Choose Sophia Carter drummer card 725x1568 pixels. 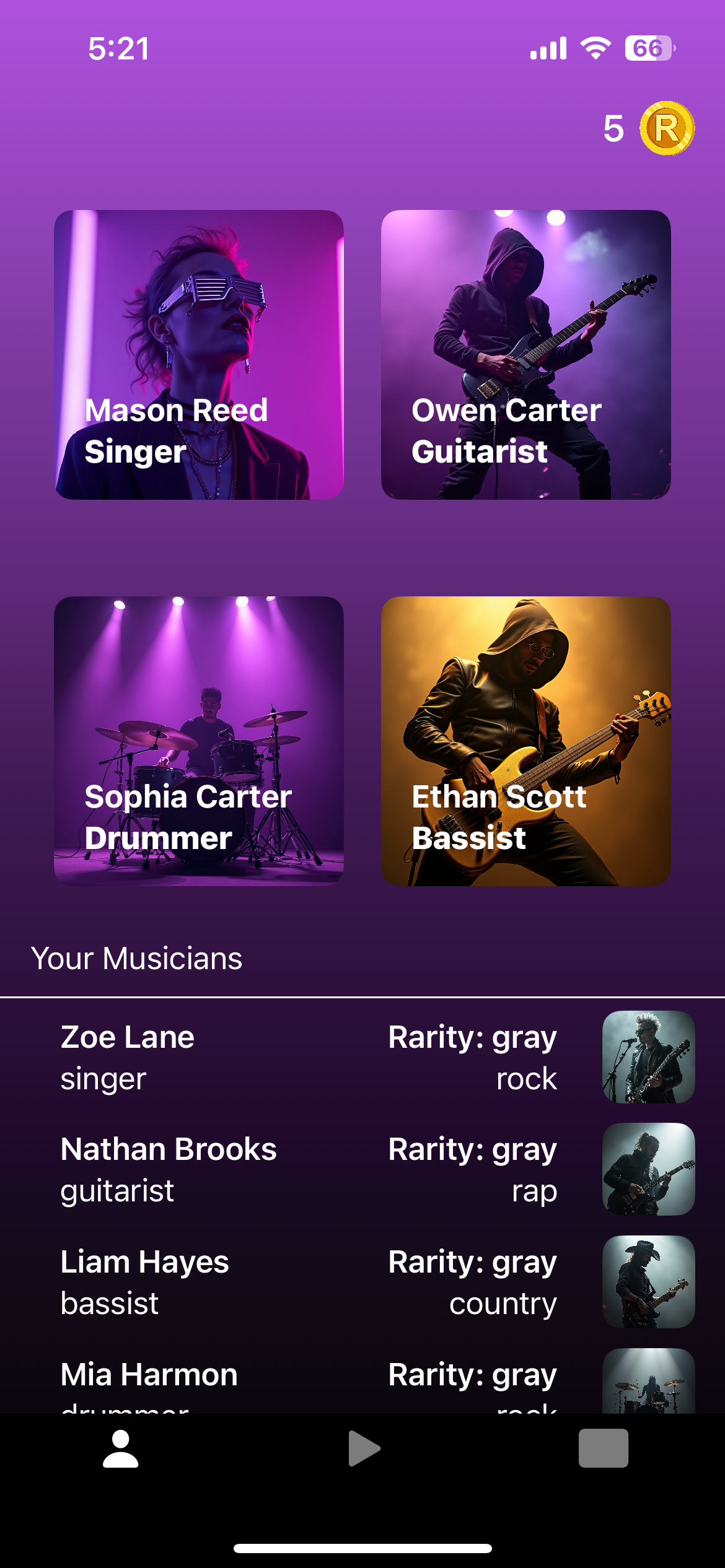(198, 741)
